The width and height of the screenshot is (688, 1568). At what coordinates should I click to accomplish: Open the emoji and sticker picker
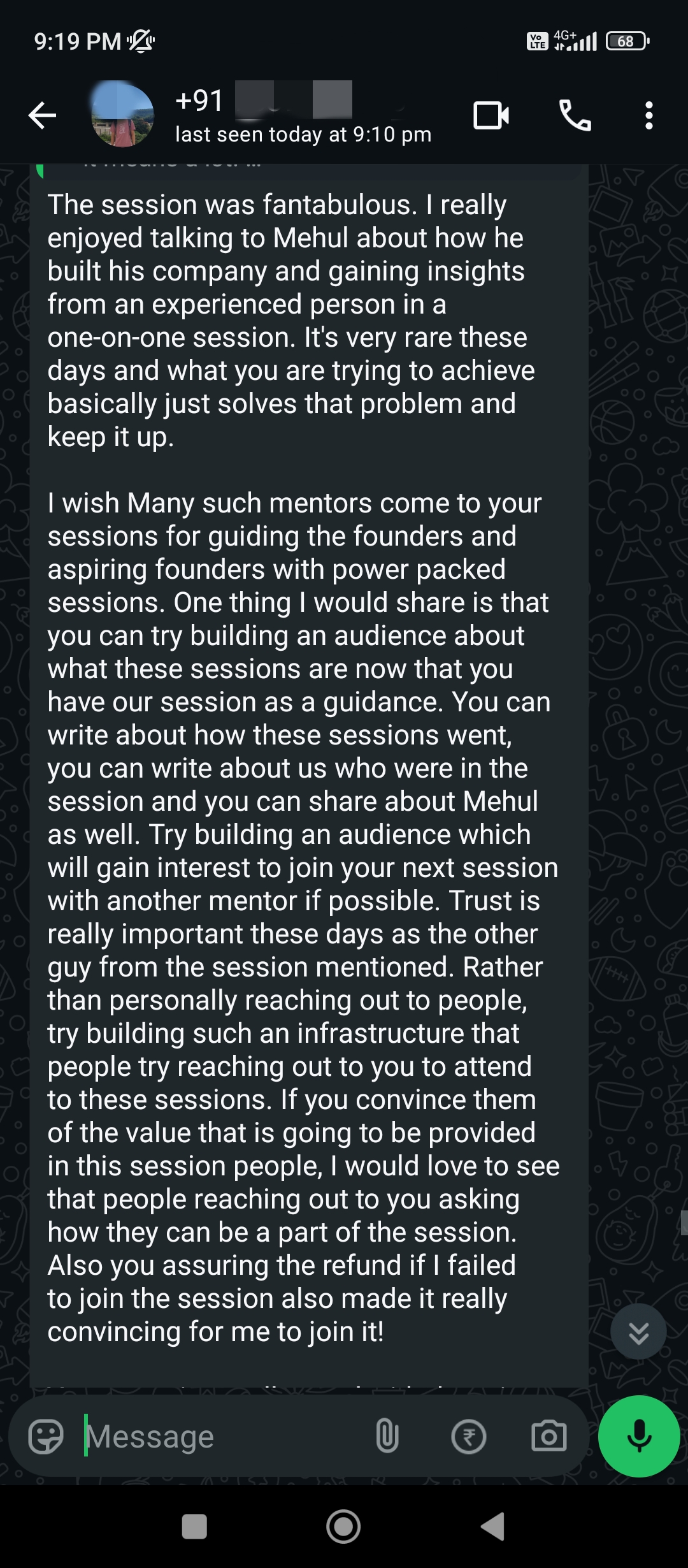click(x=46, y=1436)
